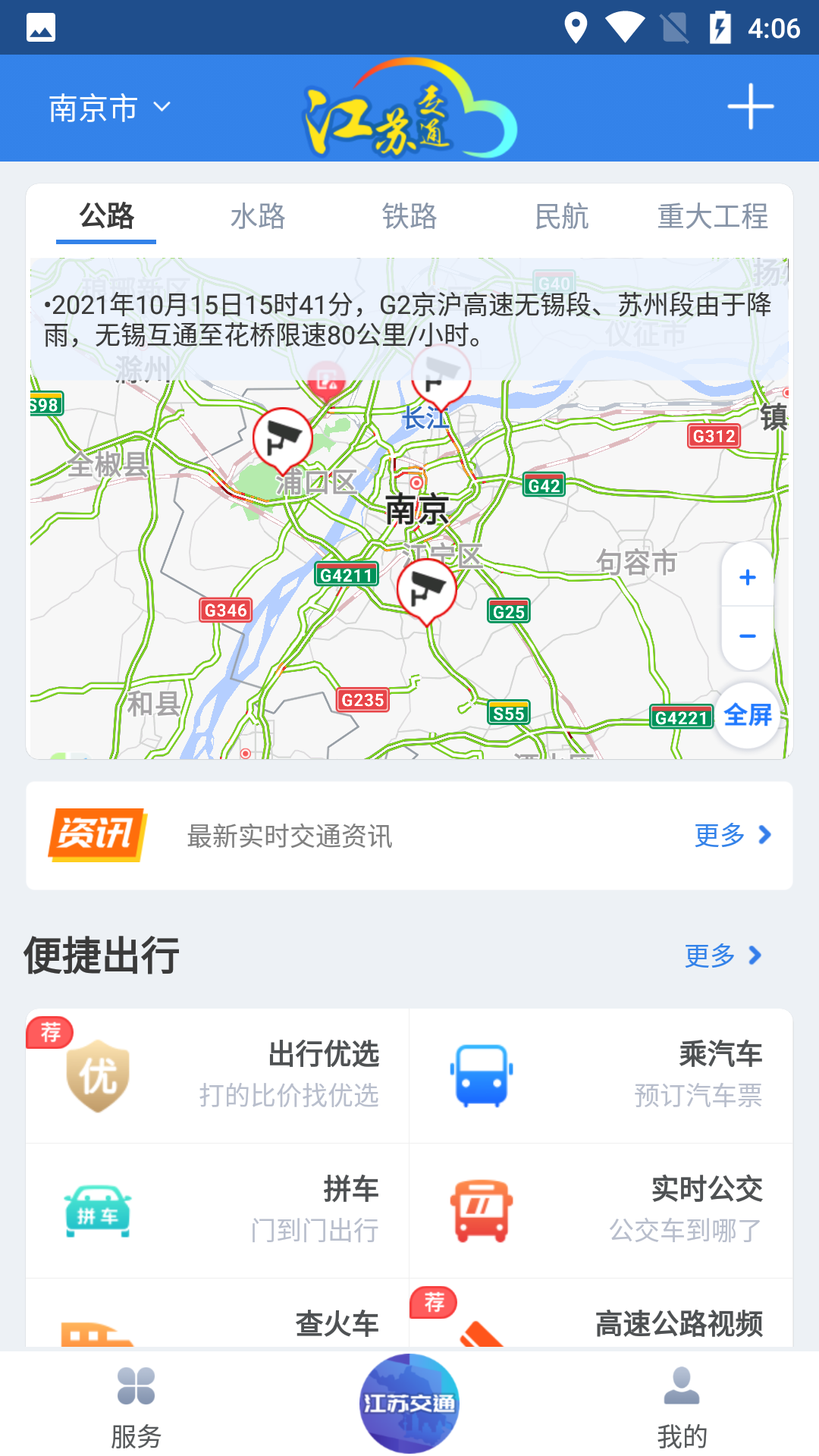This screenshot has height=1456, width=819.
Task: Open 乘汽车 bus ticket booking icon
Action: click(x=482, y=1075)
